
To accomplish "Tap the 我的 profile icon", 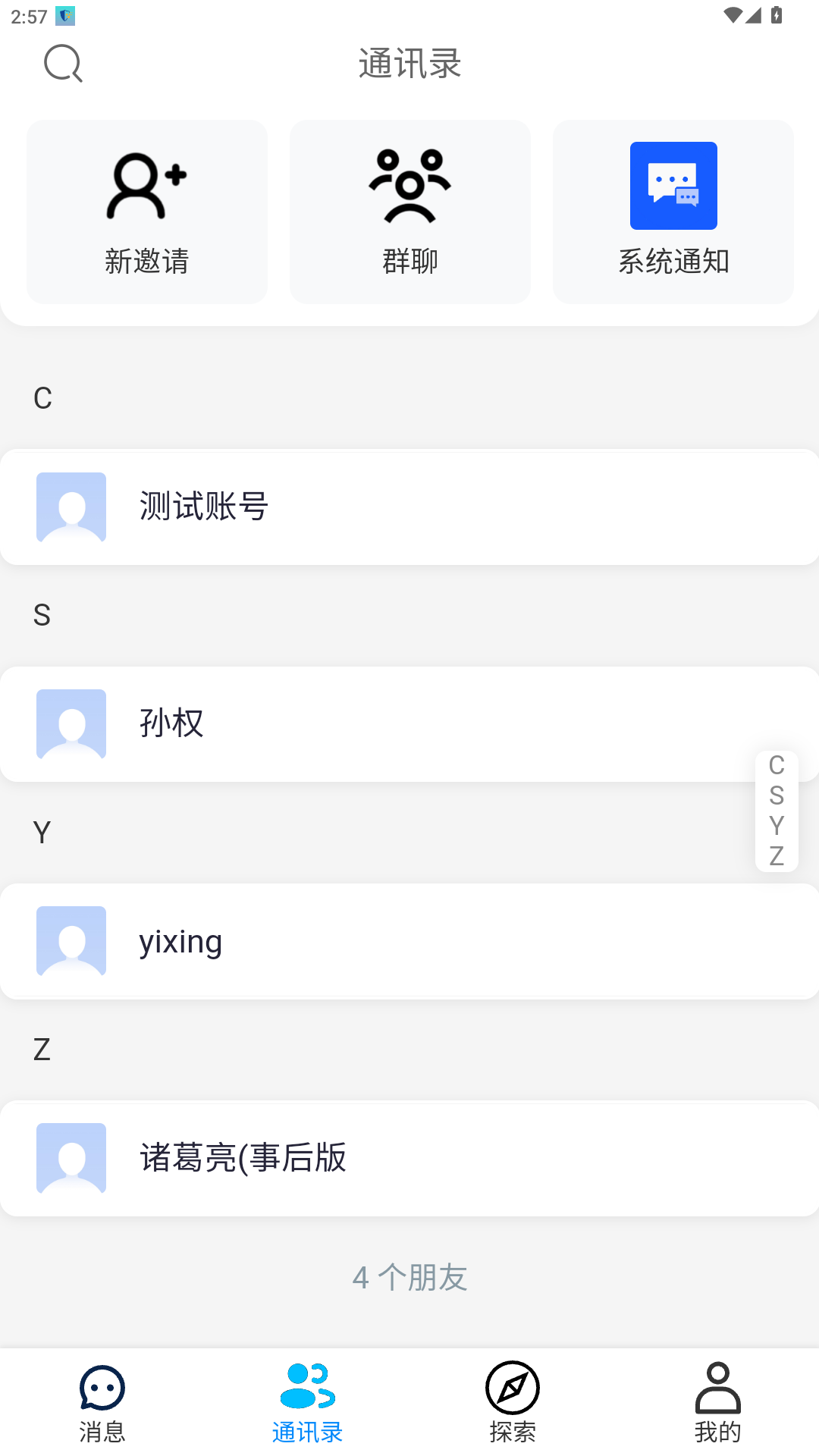I will tap(717, 1390).
